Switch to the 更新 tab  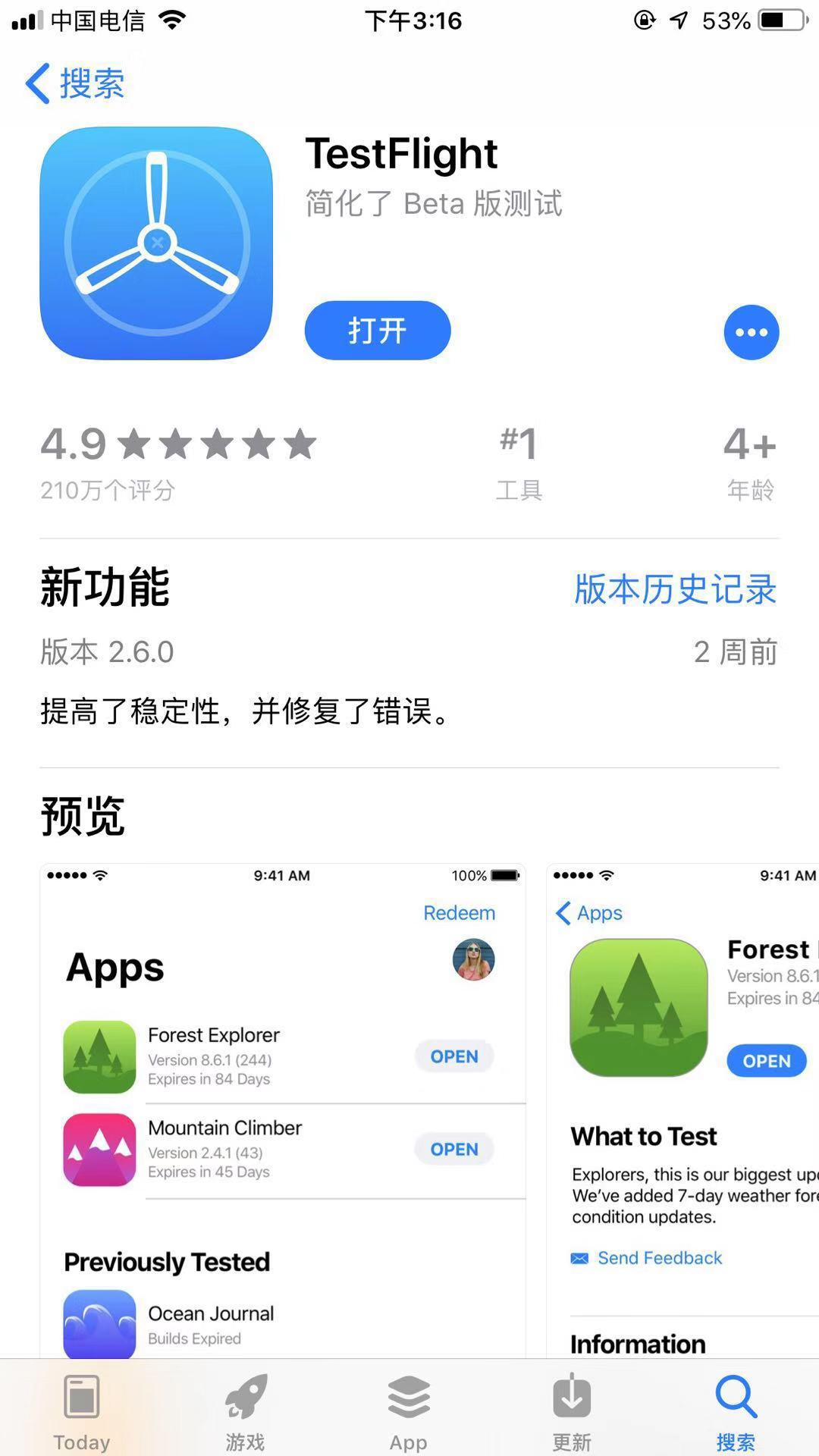coord(572,1410)
